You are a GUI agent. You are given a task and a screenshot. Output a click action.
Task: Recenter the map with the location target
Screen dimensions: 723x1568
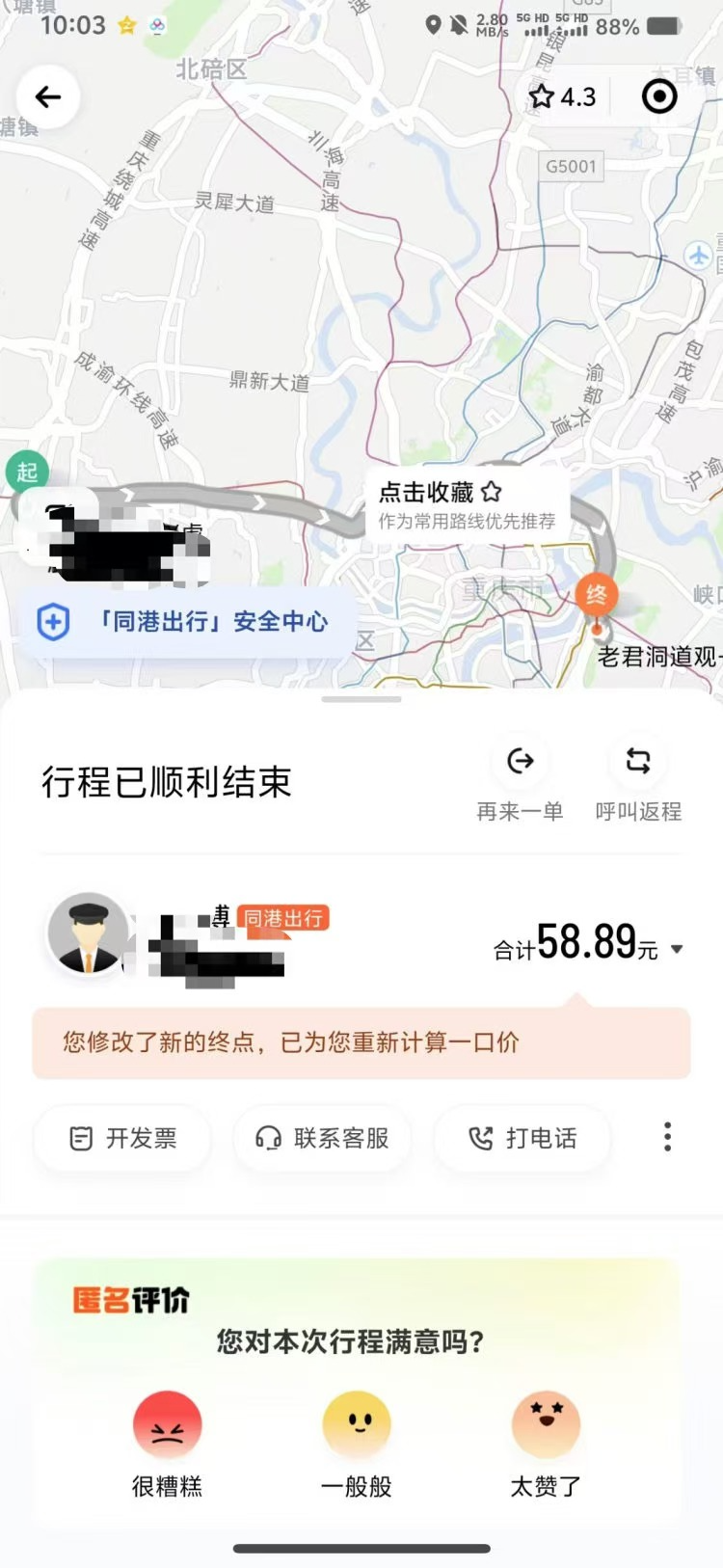[x=659, y=96]
